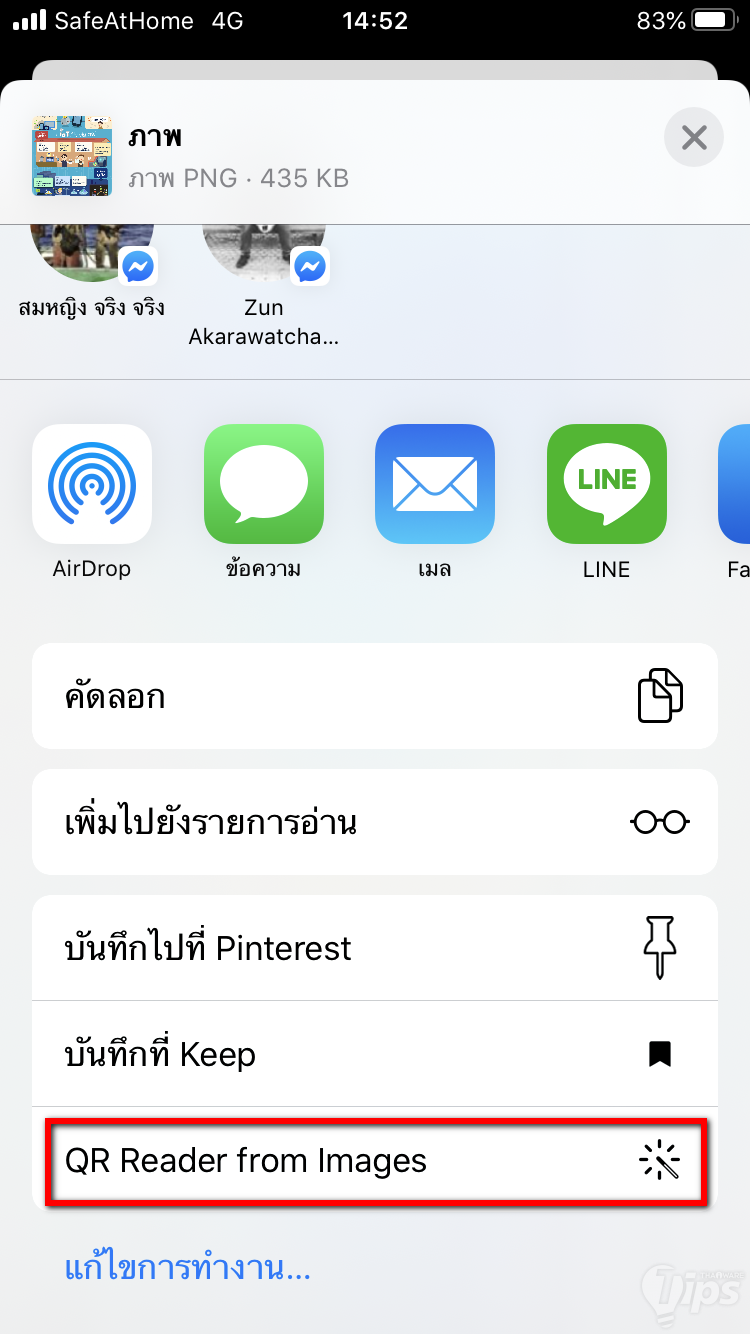The image size is (750, 1334).
Task: Choose เพิ่มไปยังรายการอ่าน
Action: tap(375, 822)
